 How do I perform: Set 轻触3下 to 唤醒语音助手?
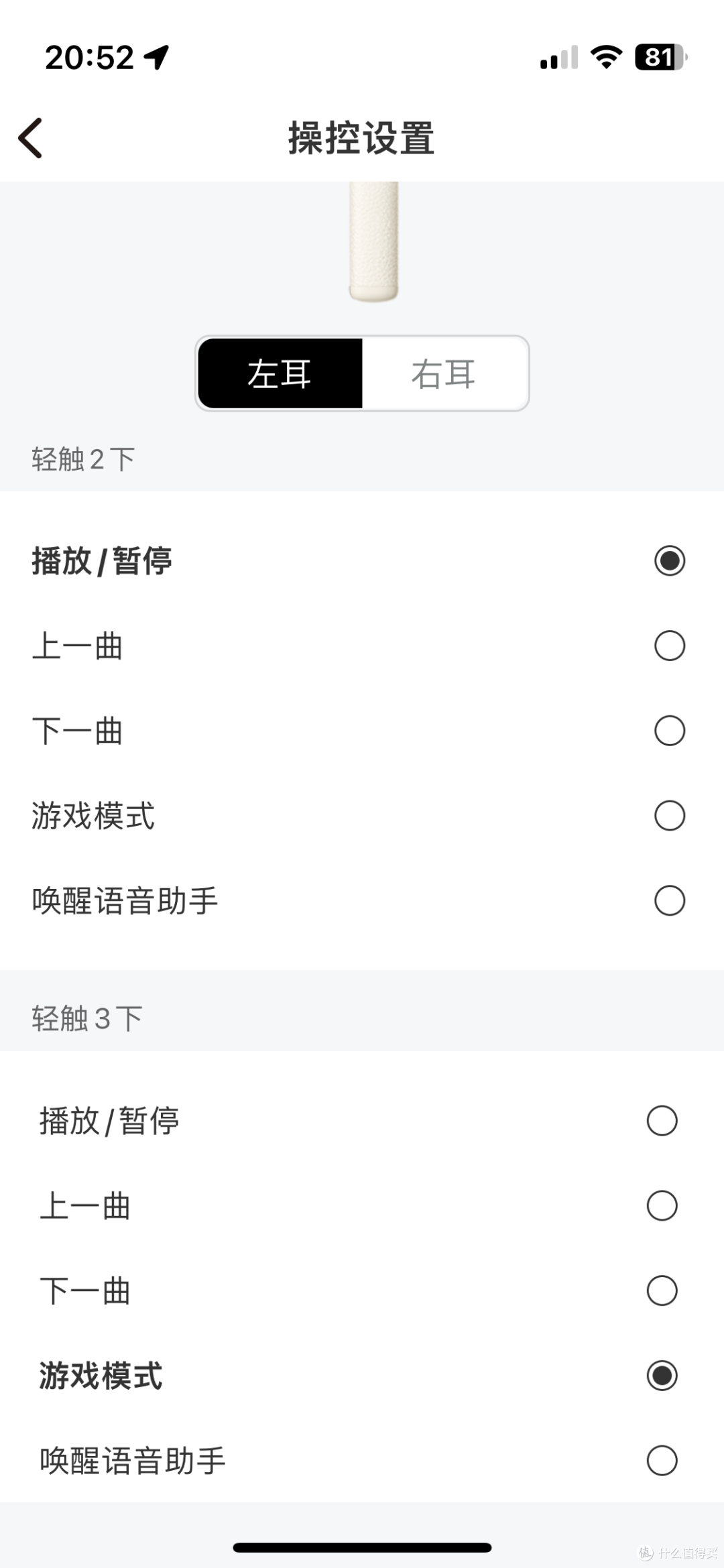click(x=362, y=1461)
